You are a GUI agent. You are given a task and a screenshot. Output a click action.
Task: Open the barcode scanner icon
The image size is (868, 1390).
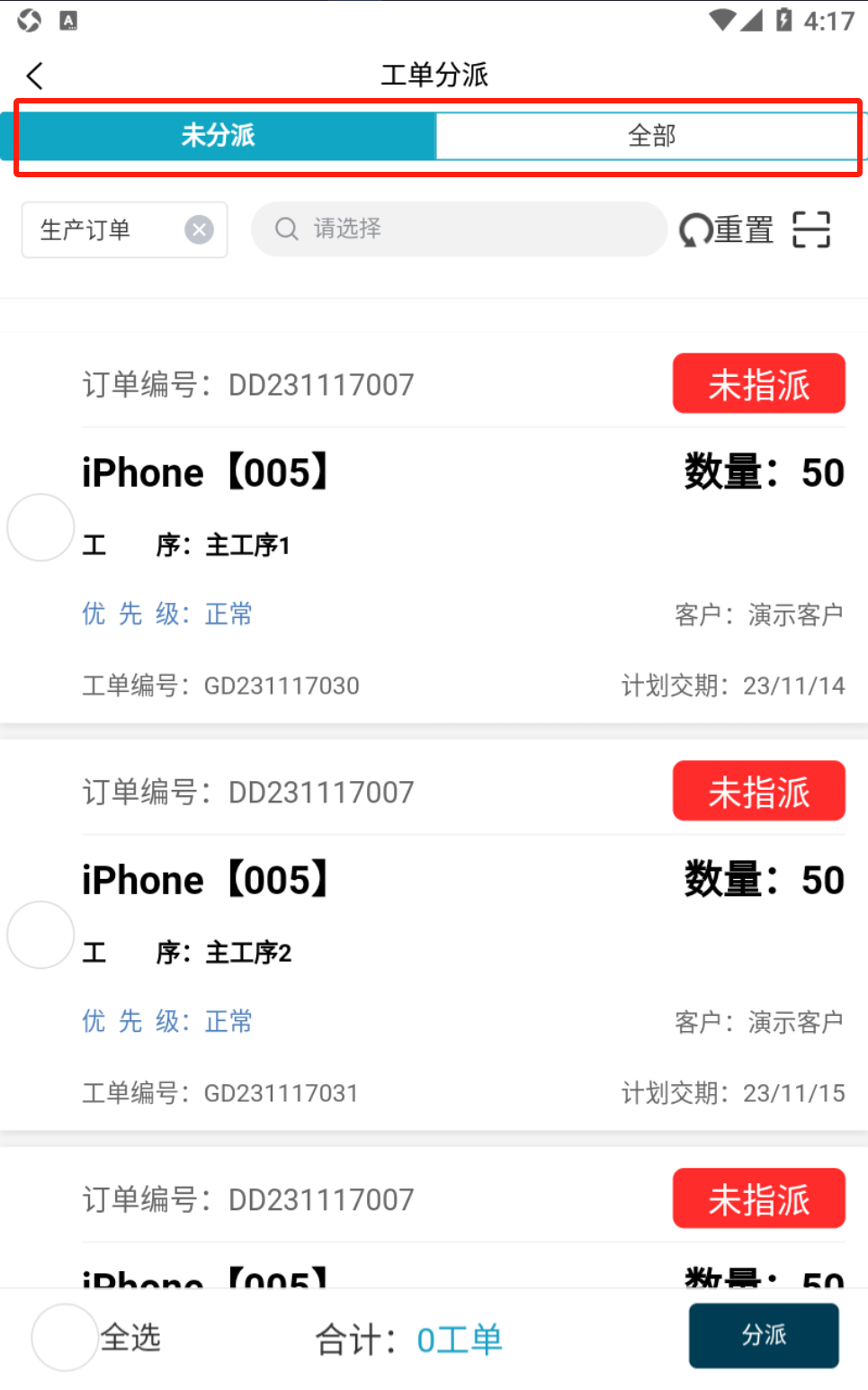pos(810,230)
